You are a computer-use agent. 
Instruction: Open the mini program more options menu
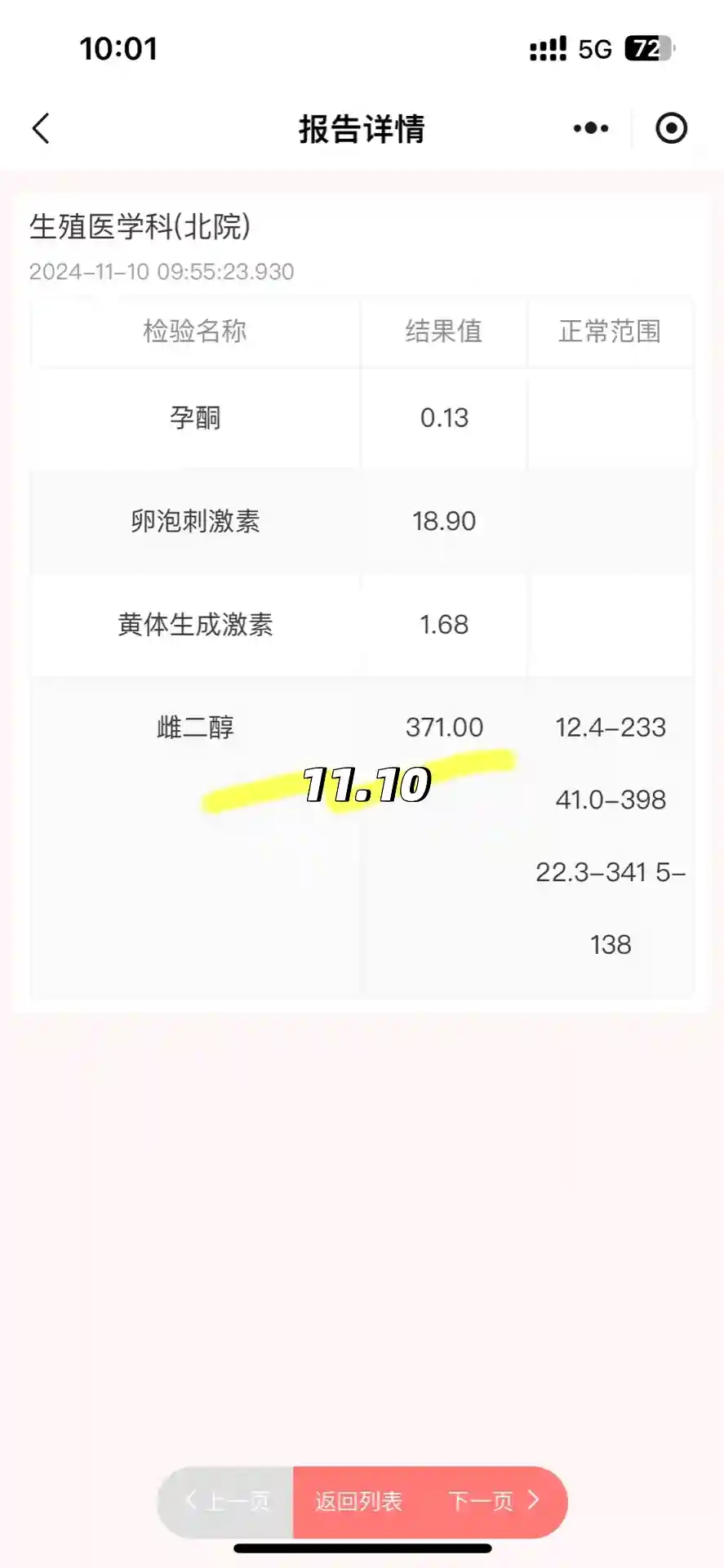[590, 128]
